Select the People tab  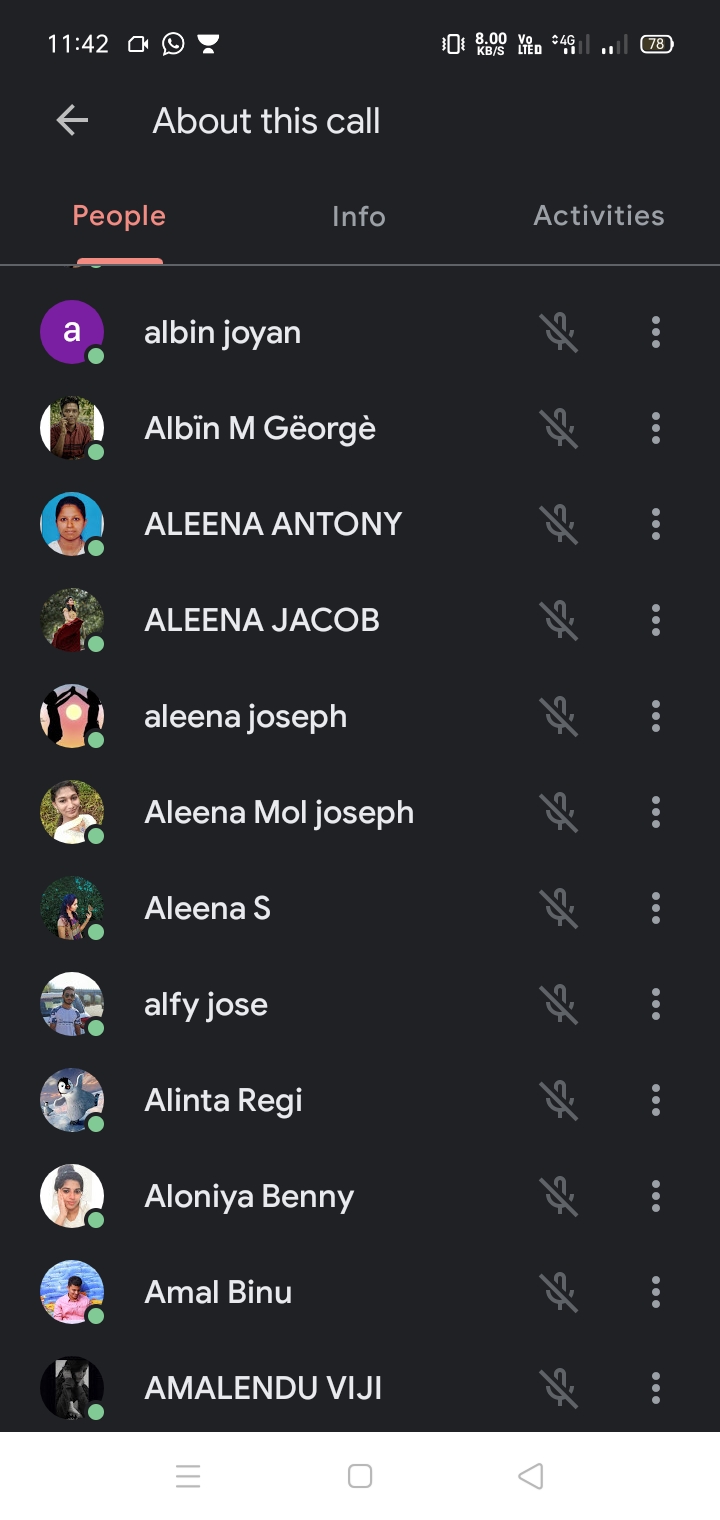pos(119,216)
